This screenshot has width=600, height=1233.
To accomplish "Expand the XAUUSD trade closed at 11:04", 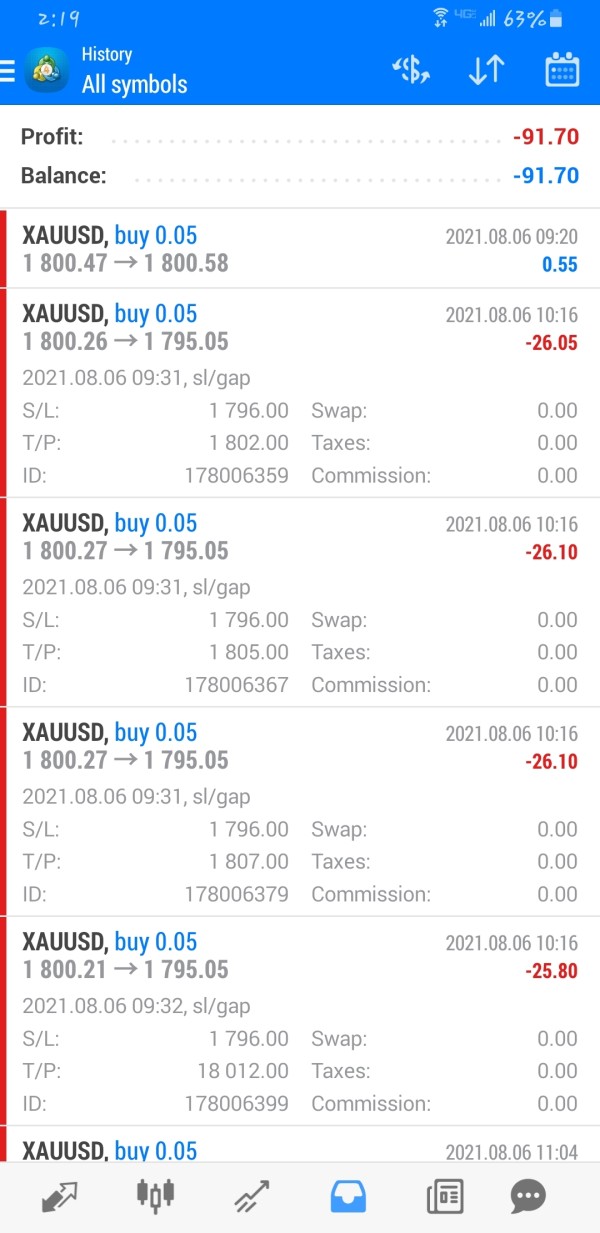I will click(x=300, y=1144).
